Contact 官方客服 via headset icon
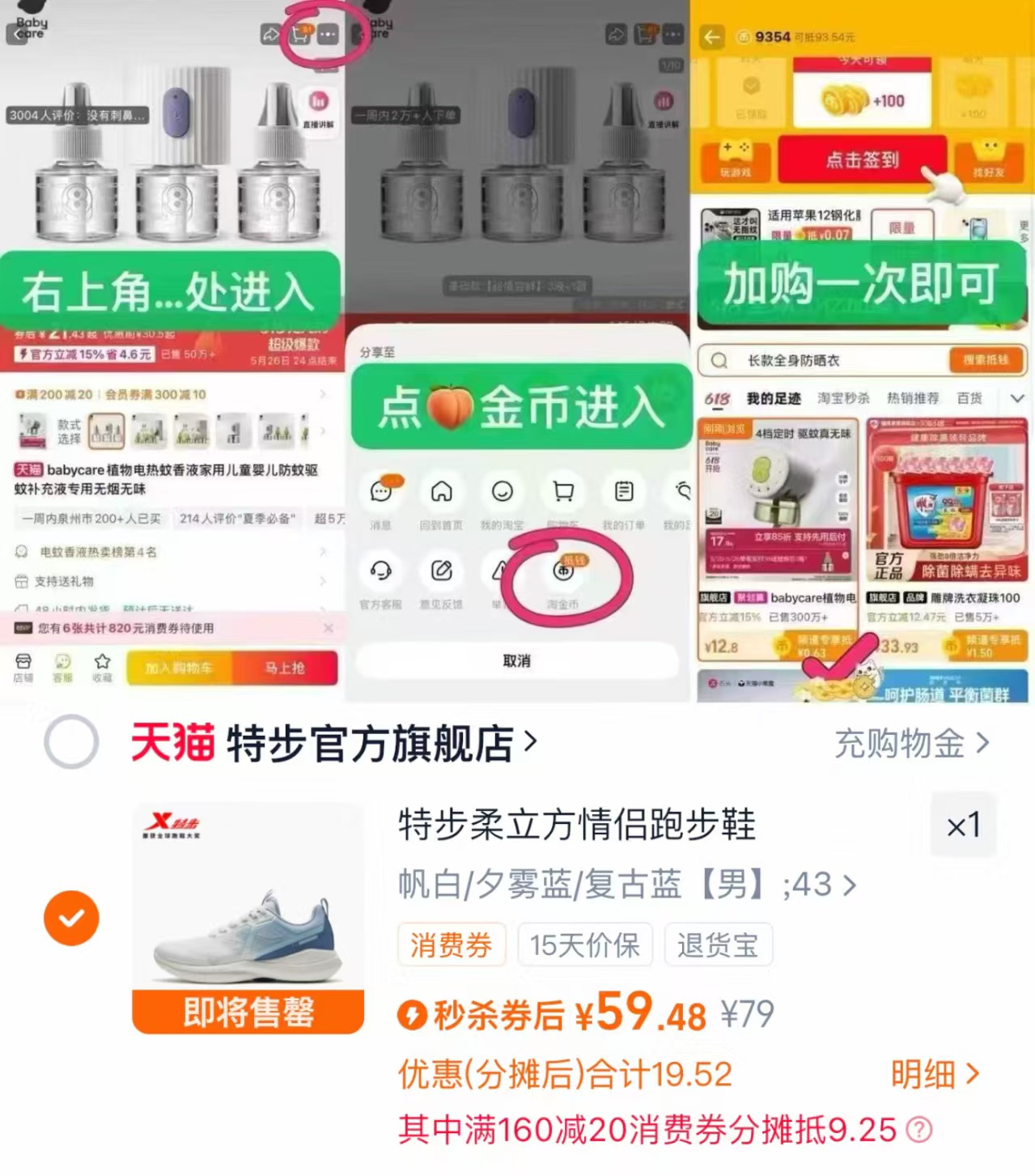The height and width of the screenshot is (1176, 1035). [x=381, y=572]
